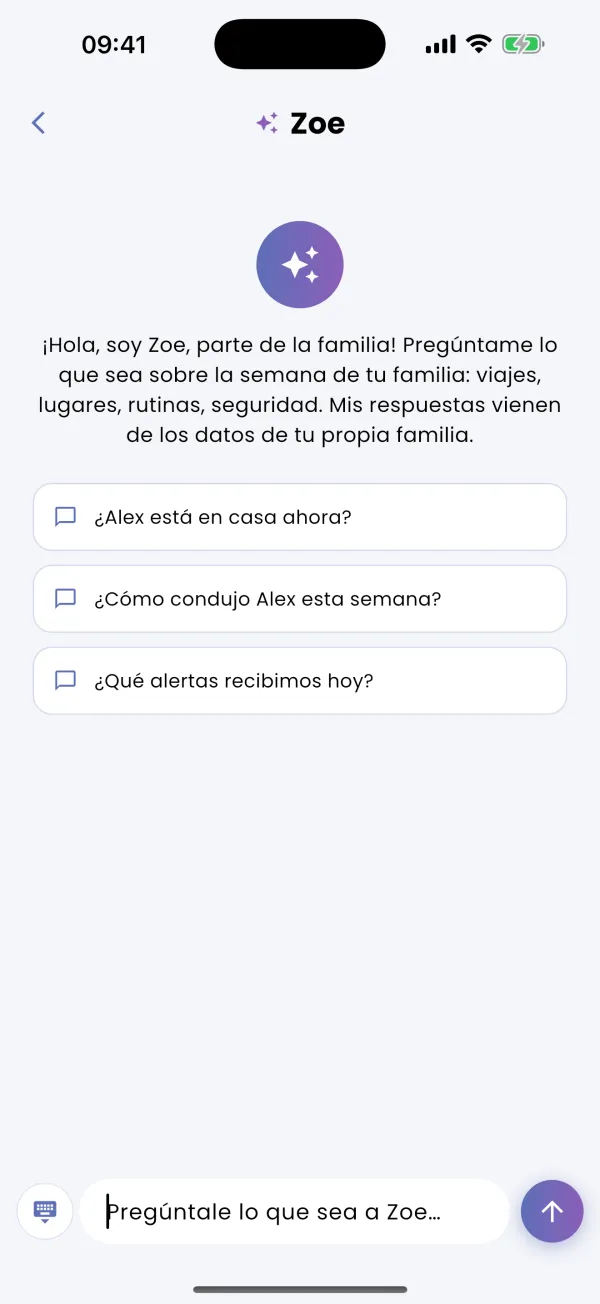Choose the "¿Cómo condujo Alex esta semana?" prompt
Image resolution: width=600 pixels, height=1304 pixels.
click(x=300, y=599)
